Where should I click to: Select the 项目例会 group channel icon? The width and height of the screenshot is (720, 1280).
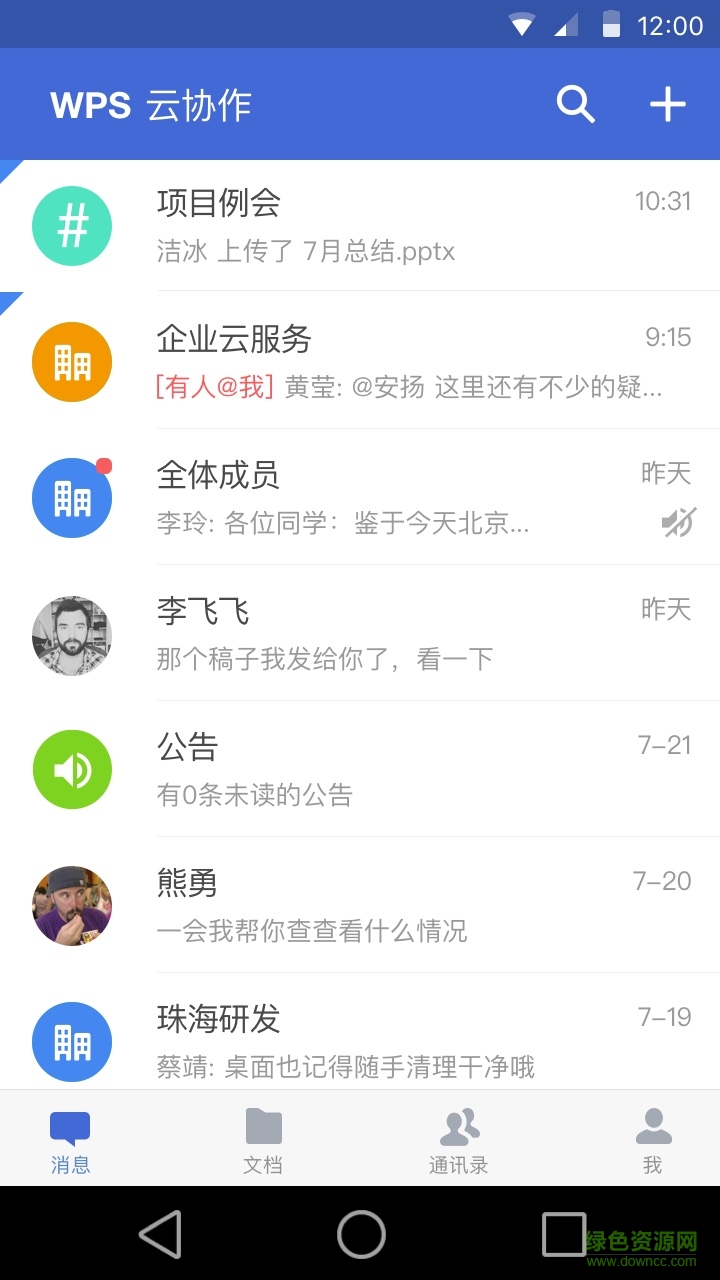click(x=71, y=226)
